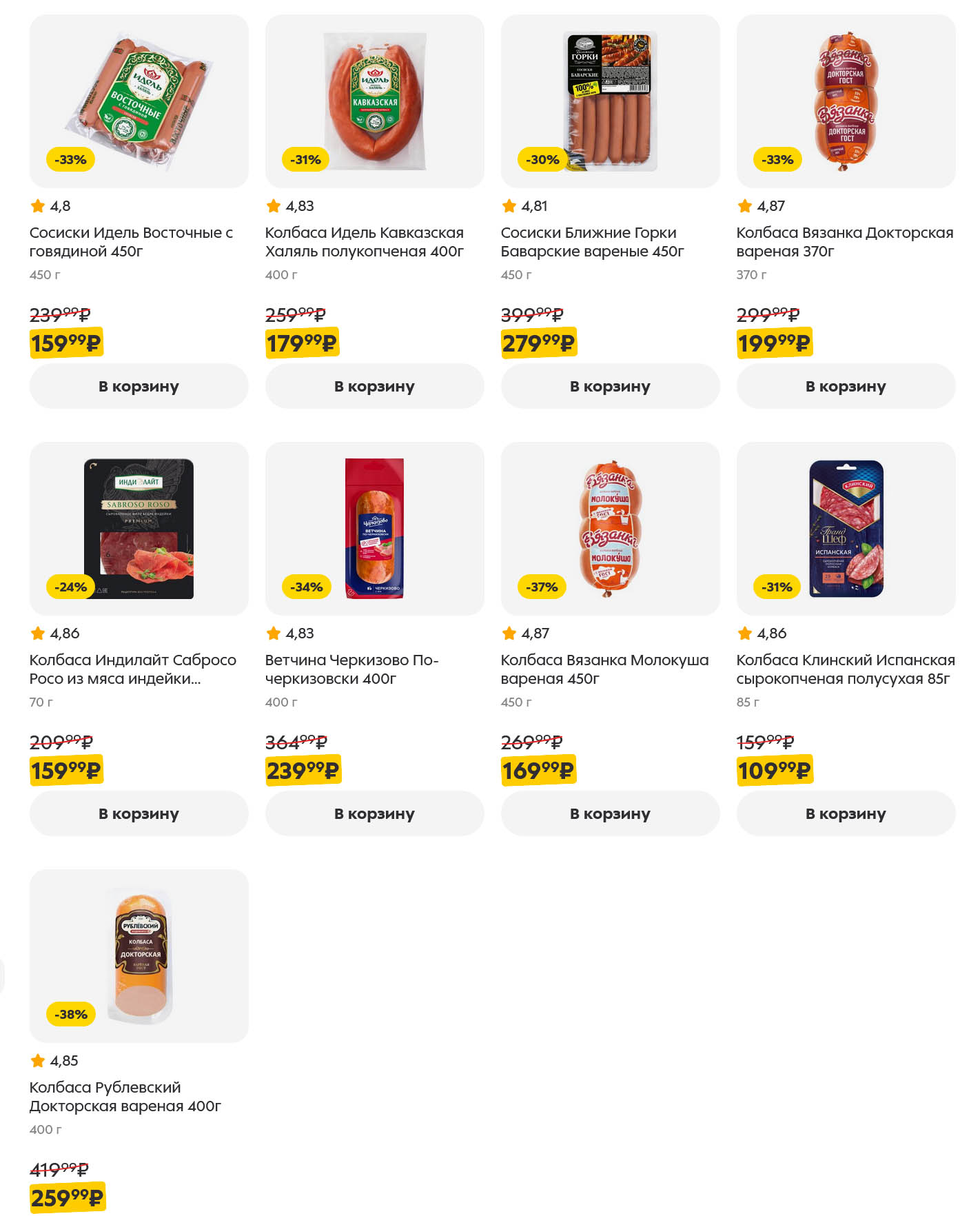Open Ветчина Черкизово По-черкизовски product image
Viewport: 980px width, 1216px height.
coord(374,529)
